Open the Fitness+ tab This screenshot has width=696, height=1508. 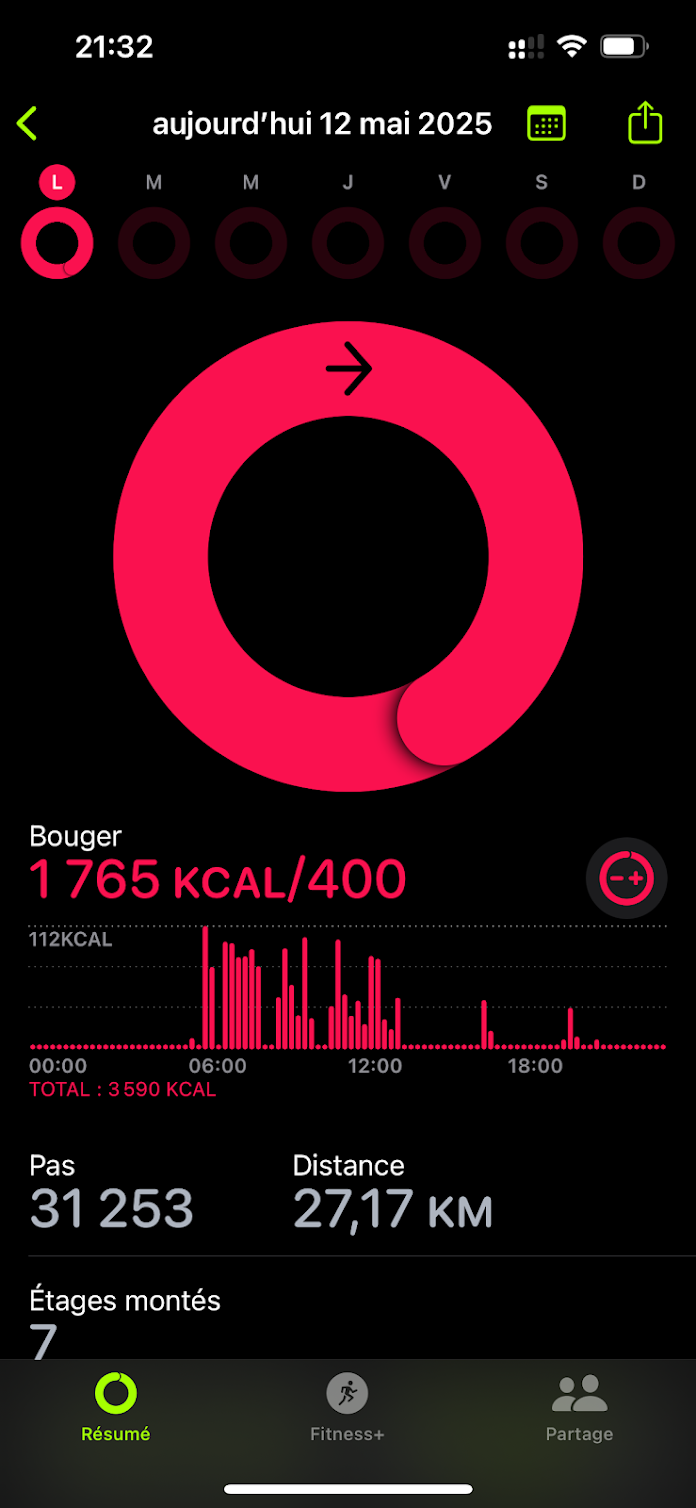[x=347, y=1406]
